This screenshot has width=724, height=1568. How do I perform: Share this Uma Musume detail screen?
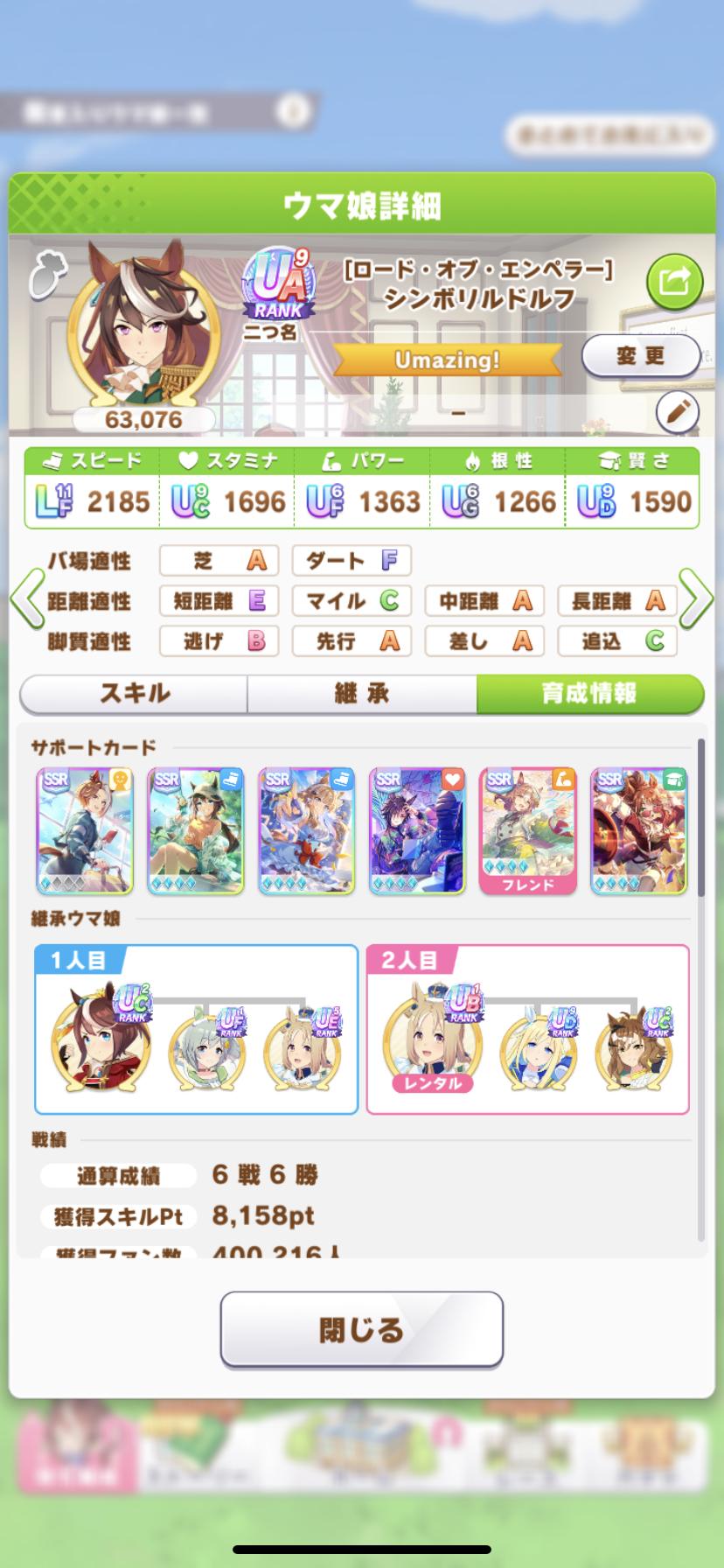point(674,282)
